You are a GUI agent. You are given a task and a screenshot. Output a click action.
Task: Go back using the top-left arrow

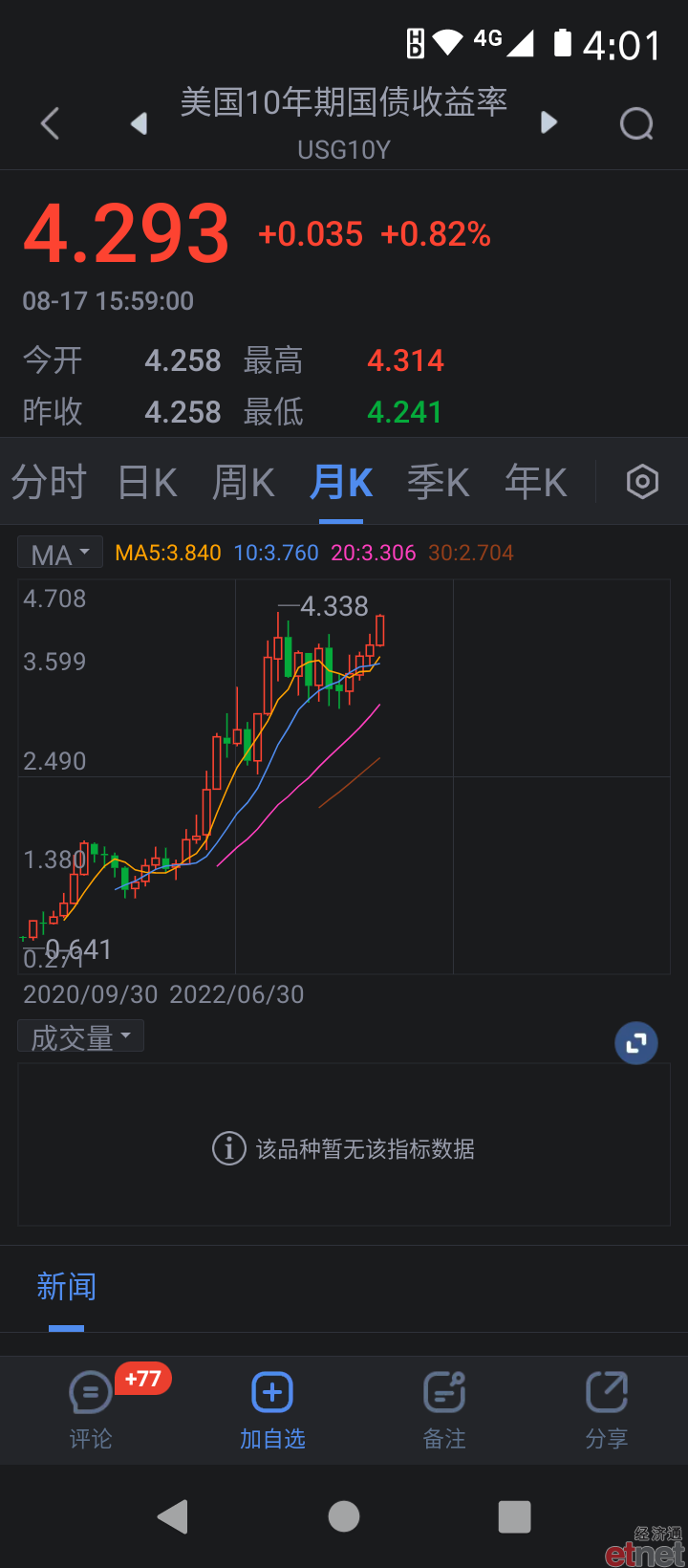click(51, 123)
